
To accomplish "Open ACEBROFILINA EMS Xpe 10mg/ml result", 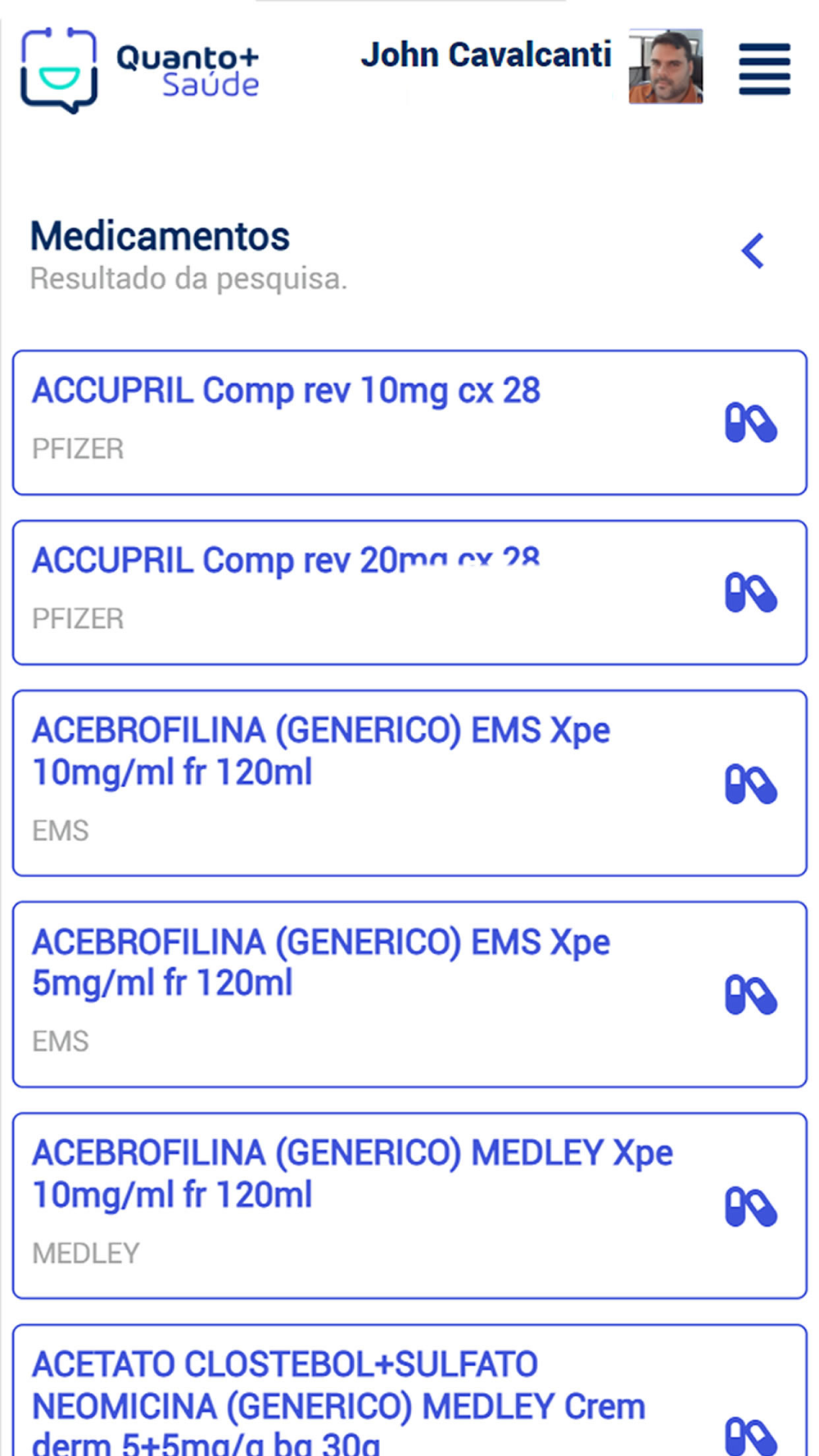I will (x=409, y=783).
